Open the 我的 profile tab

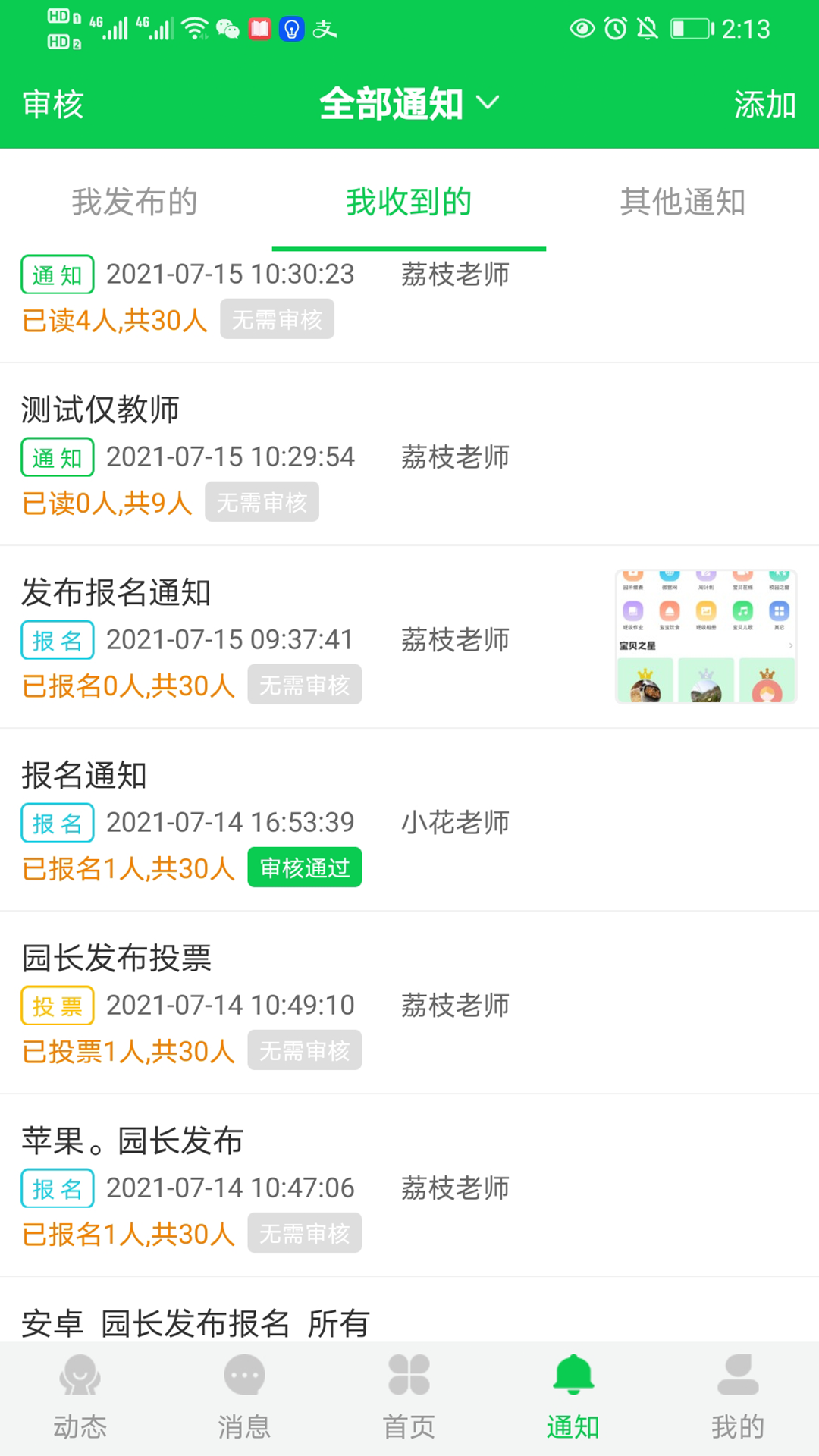click(738, 1397)
